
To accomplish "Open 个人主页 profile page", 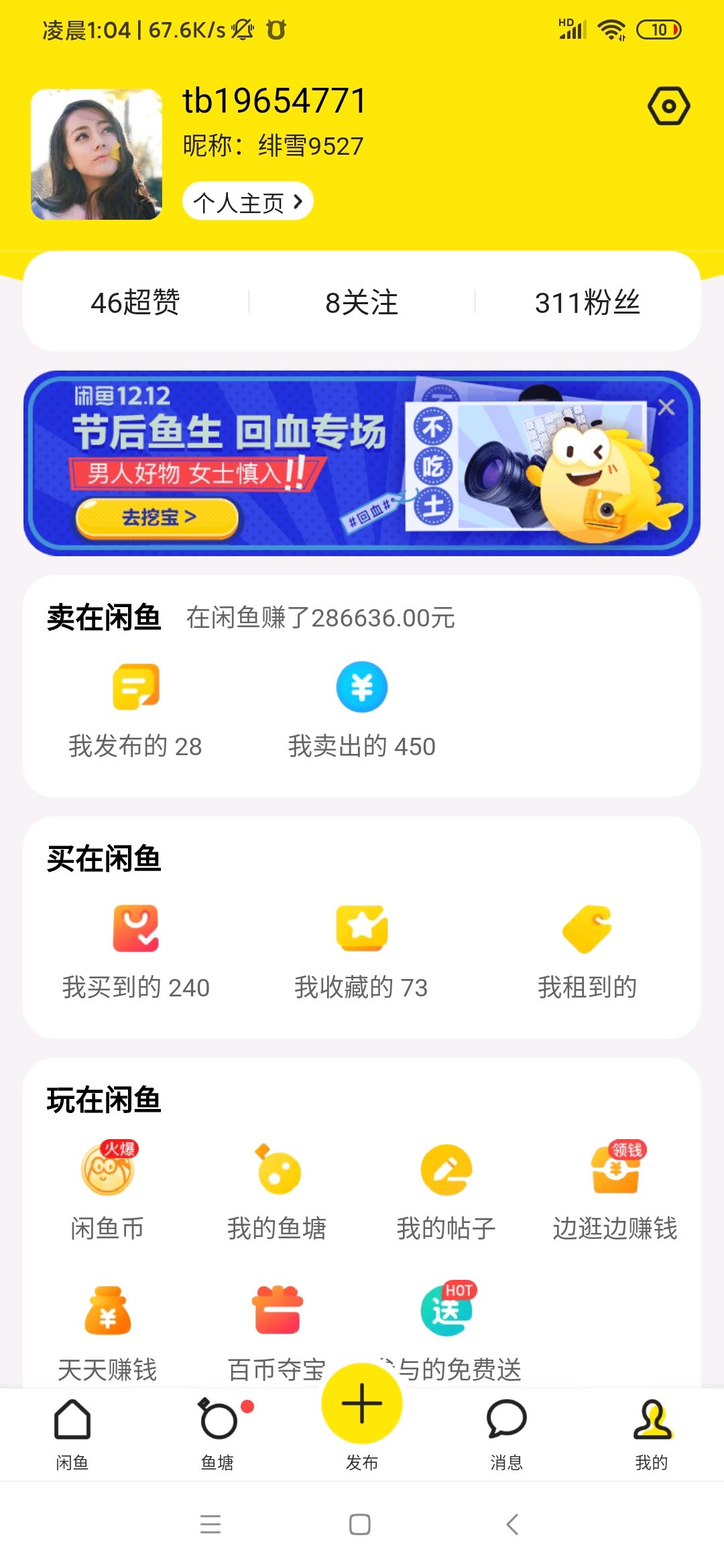I will tap(247, 201).
